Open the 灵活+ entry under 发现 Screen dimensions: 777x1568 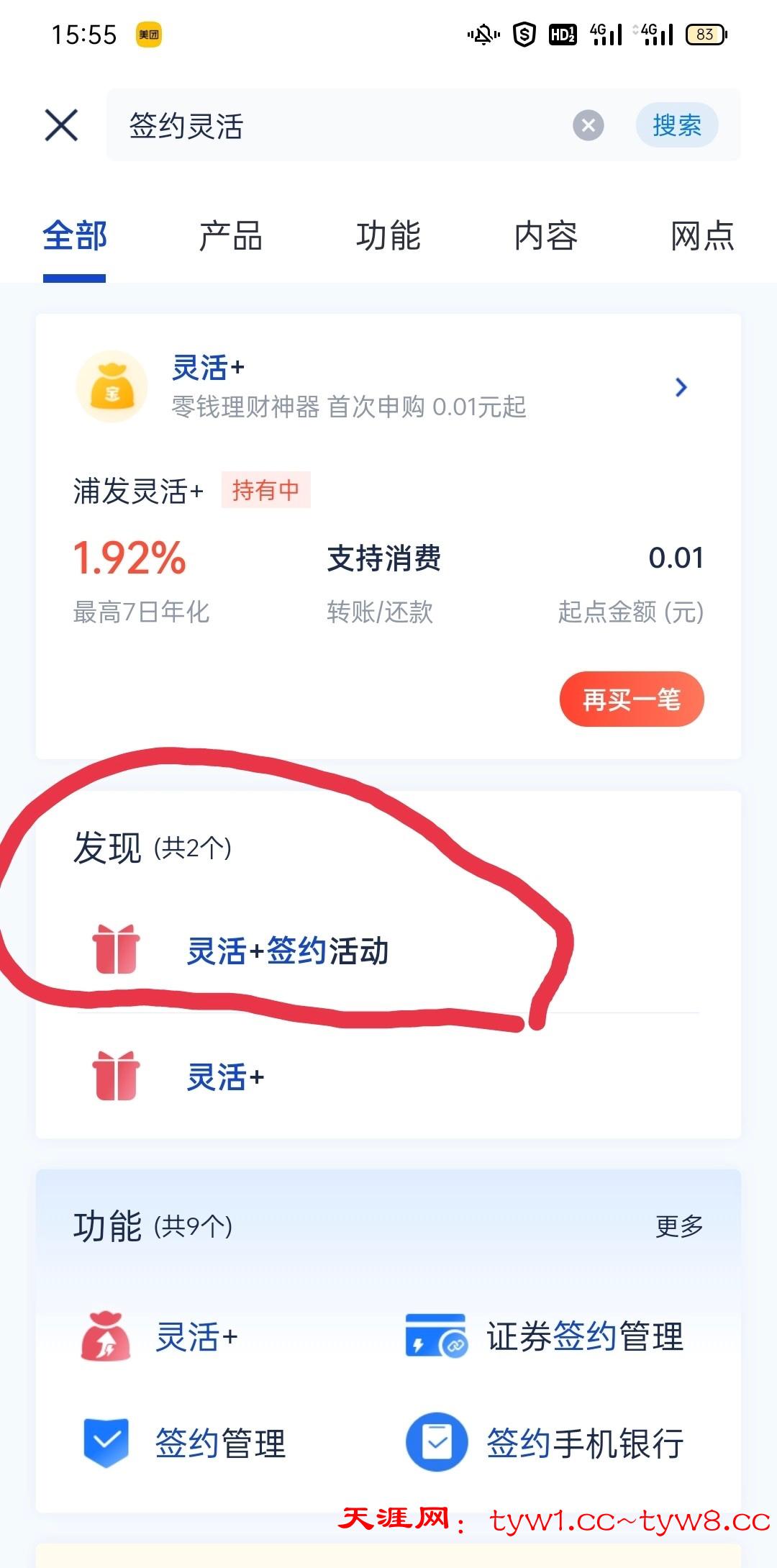pyautogui.click(x=226, y=1077)
